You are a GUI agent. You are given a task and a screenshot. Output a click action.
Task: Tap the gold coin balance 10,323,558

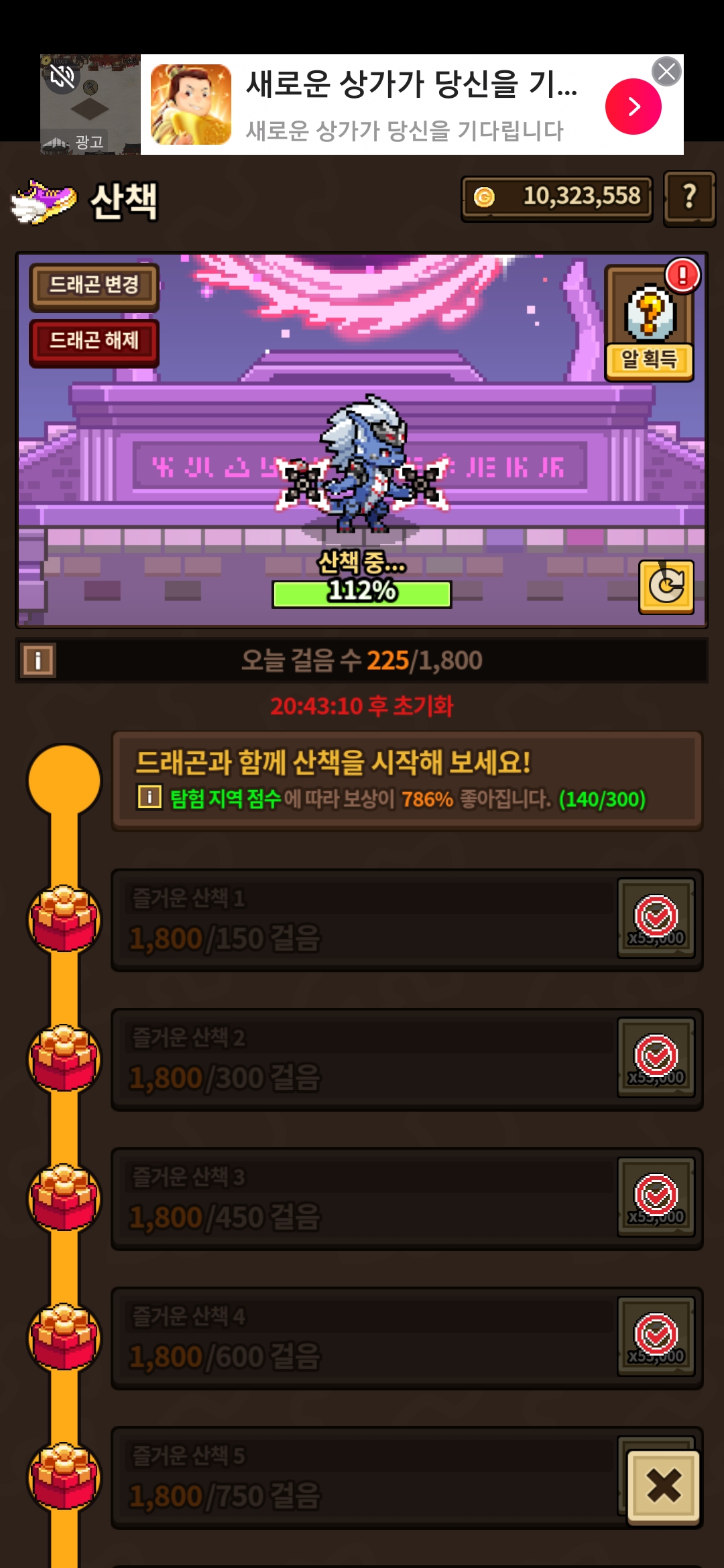tap(556, 198)
